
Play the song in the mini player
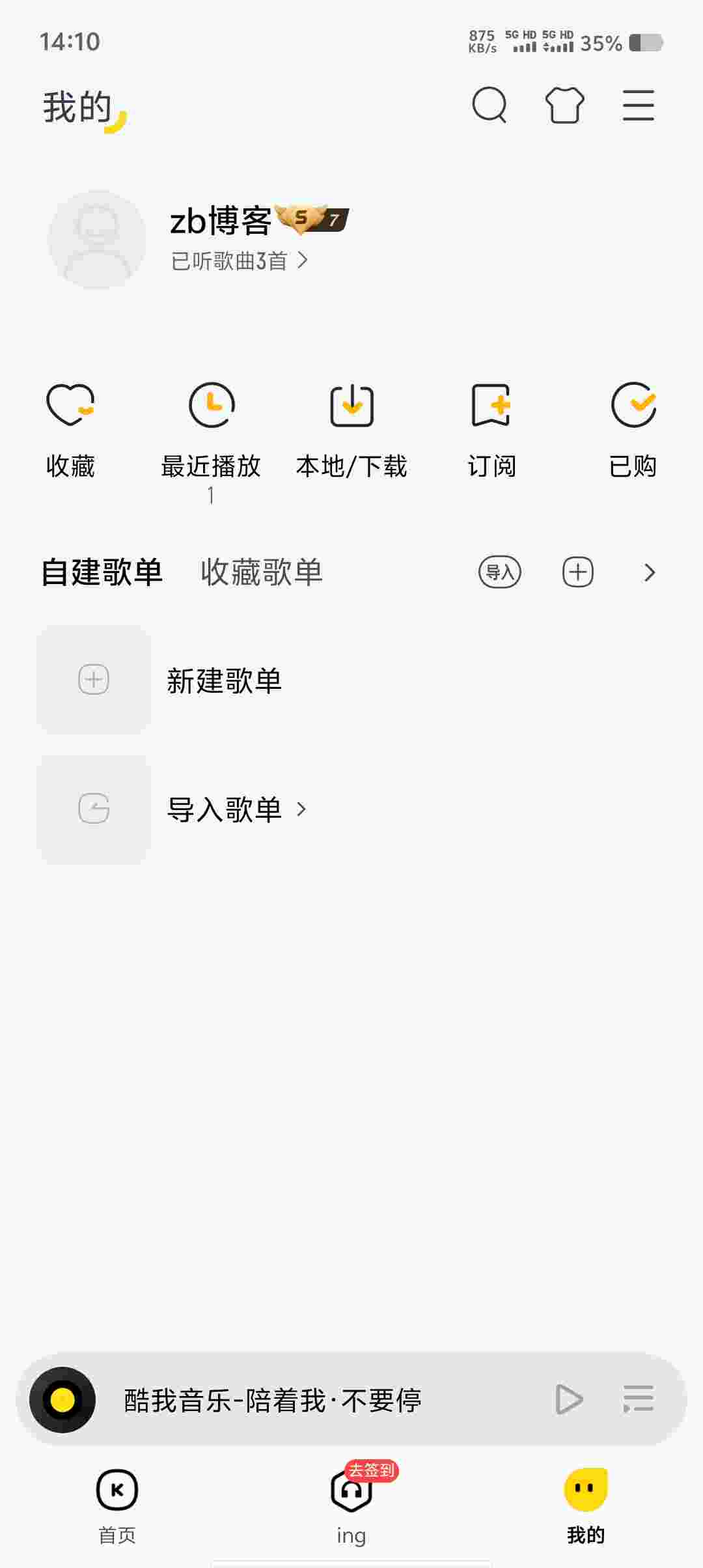(x=568, y=1399)
